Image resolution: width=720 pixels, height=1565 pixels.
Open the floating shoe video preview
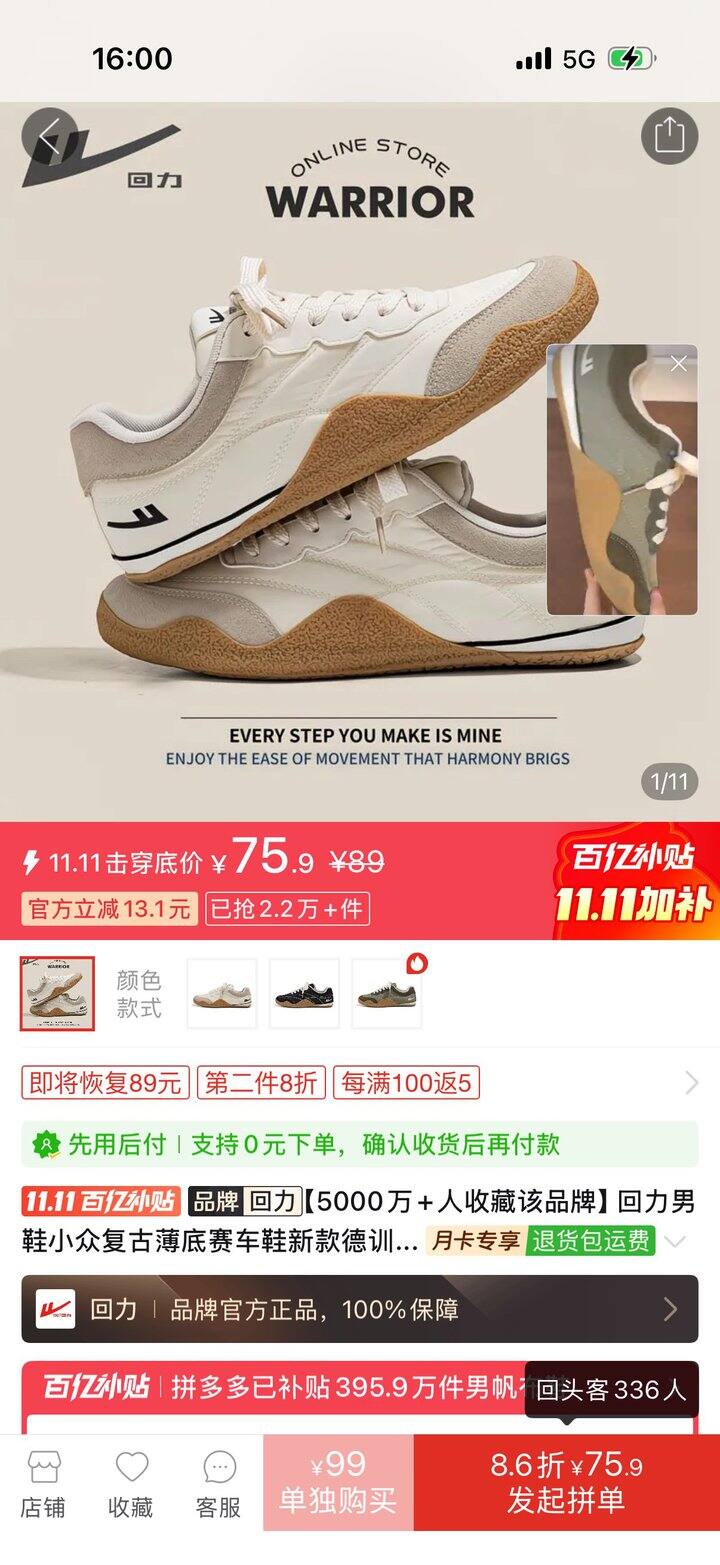(x=620, y=490)
